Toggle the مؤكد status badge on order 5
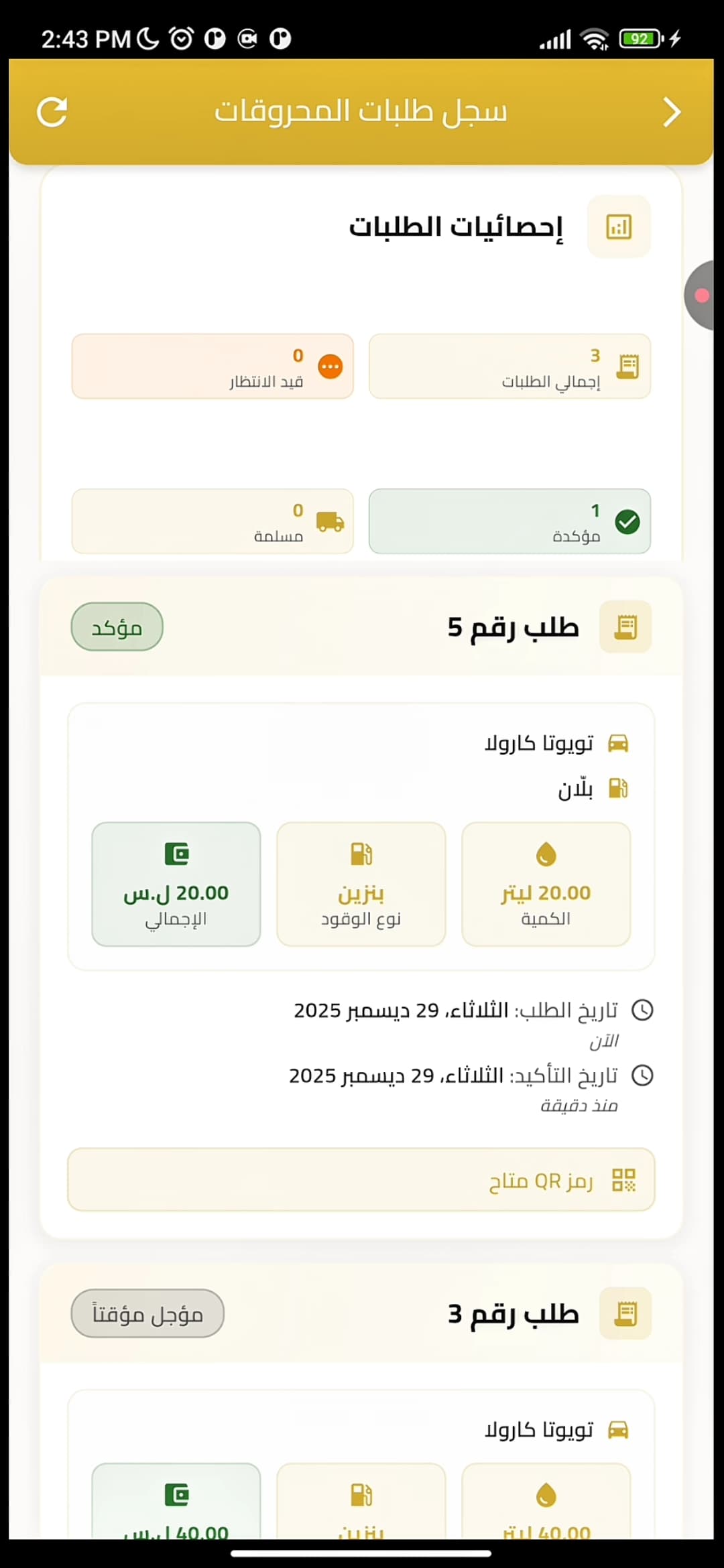The width and height of the screenshot is (724, 1568). [117, 627]
